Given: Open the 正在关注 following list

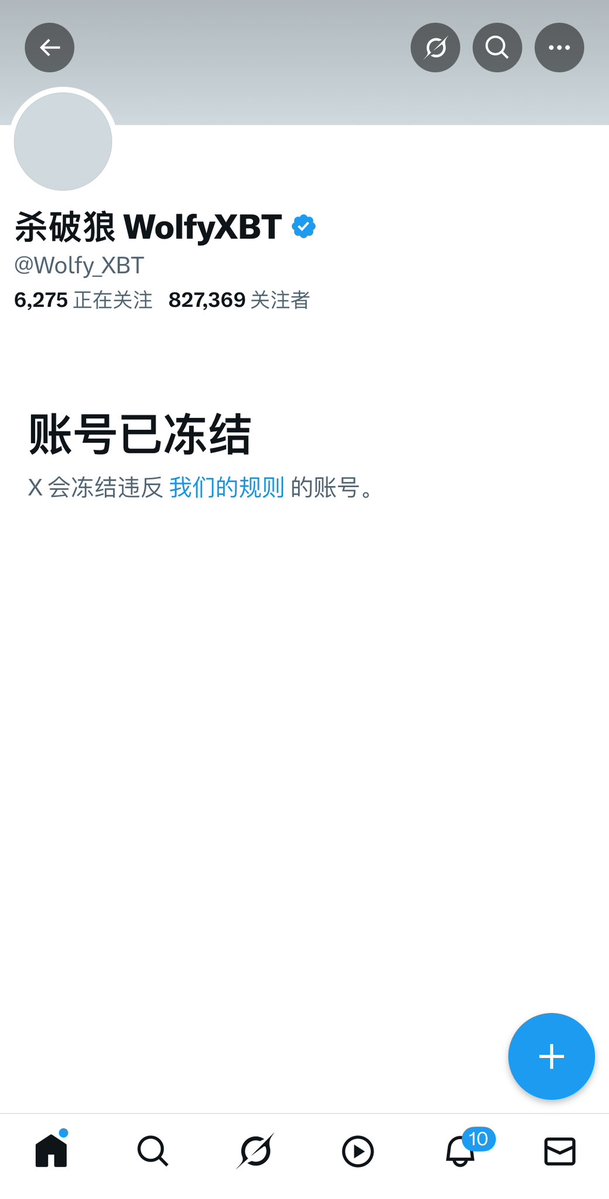Looking at the screenshot, I should 83,300.
